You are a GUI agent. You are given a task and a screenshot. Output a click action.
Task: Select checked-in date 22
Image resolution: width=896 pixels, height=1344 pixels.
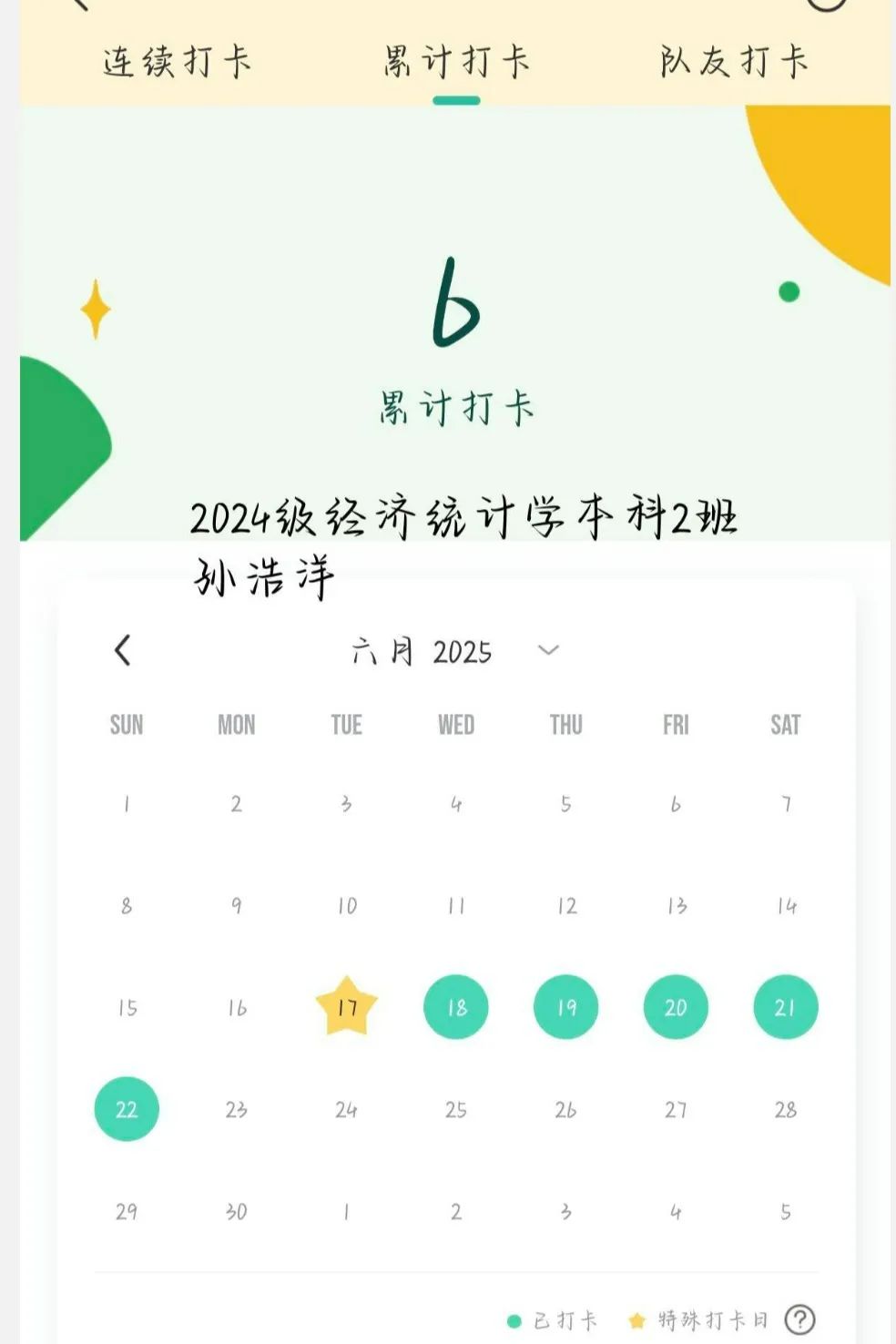pos(127,1109)
